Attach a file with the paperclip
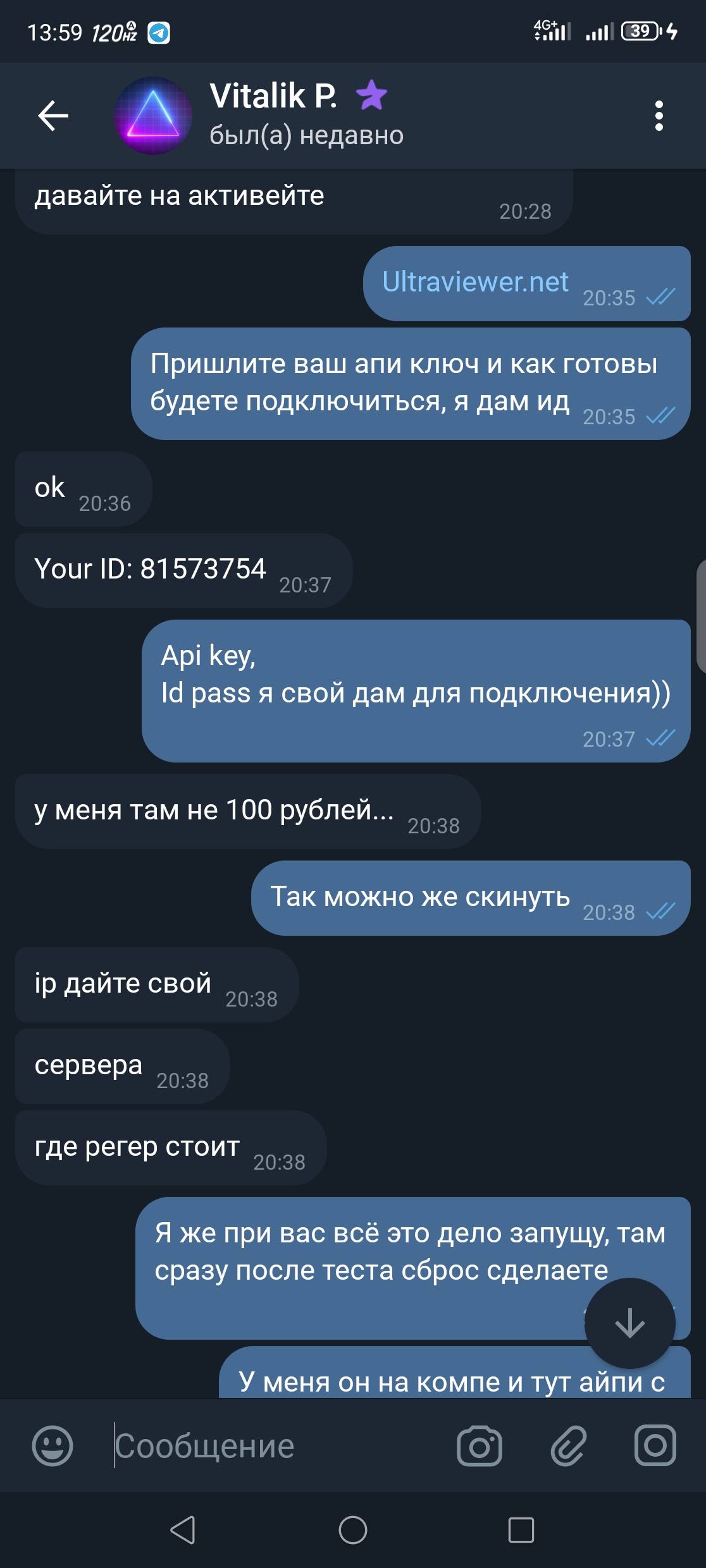 (x=567, y=1445)
